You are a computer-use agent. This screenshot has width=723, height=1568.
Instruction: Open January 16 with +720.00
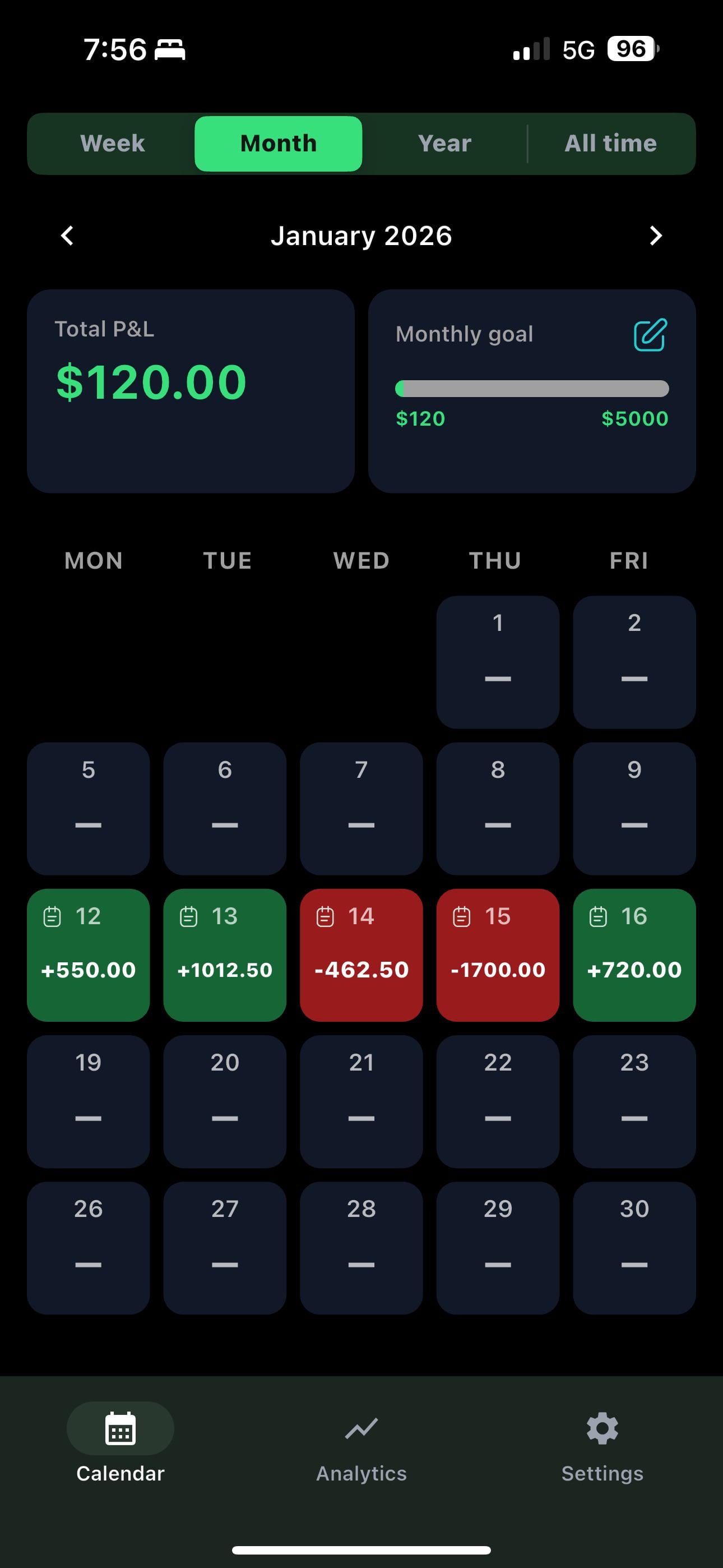(633, 954)
